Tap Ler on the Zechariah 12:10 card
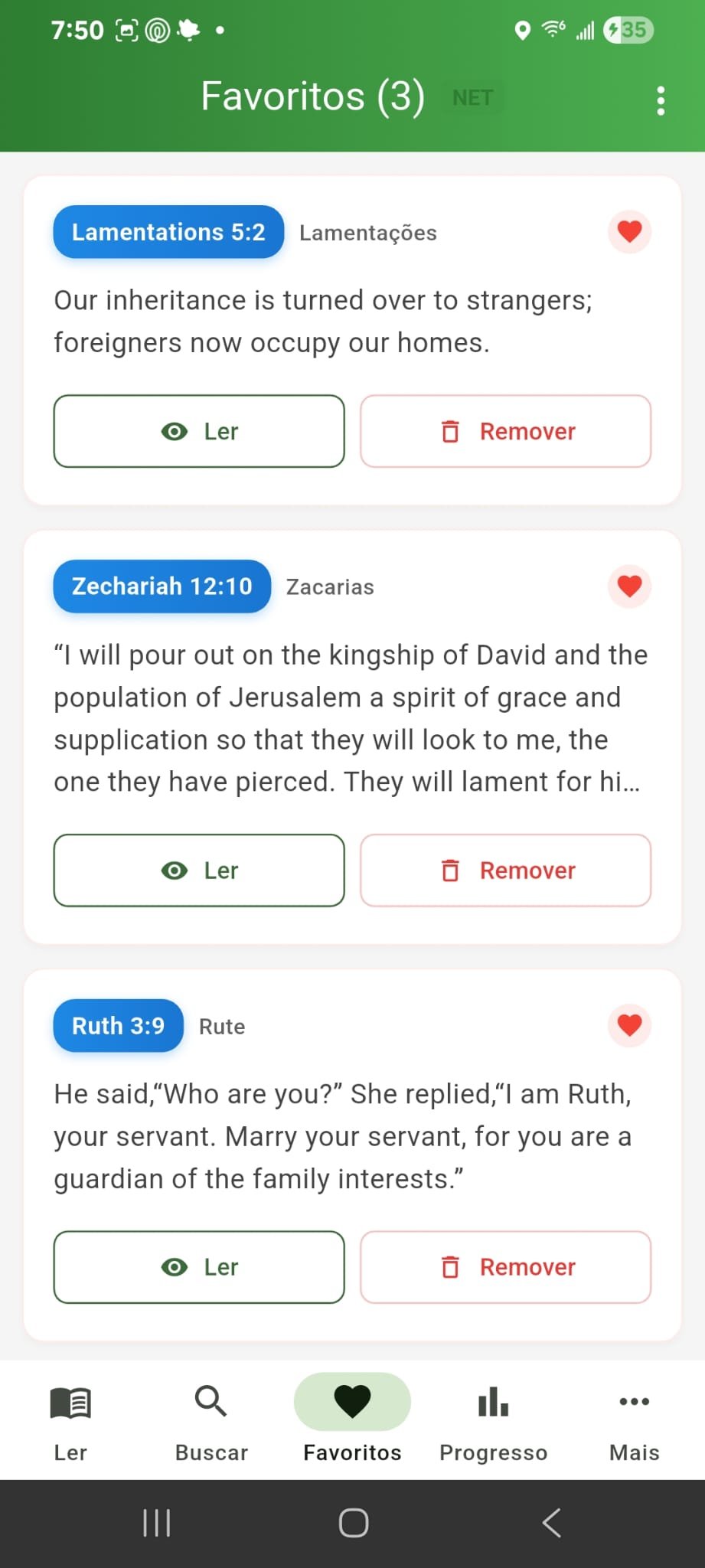 [x=199, y=871]
